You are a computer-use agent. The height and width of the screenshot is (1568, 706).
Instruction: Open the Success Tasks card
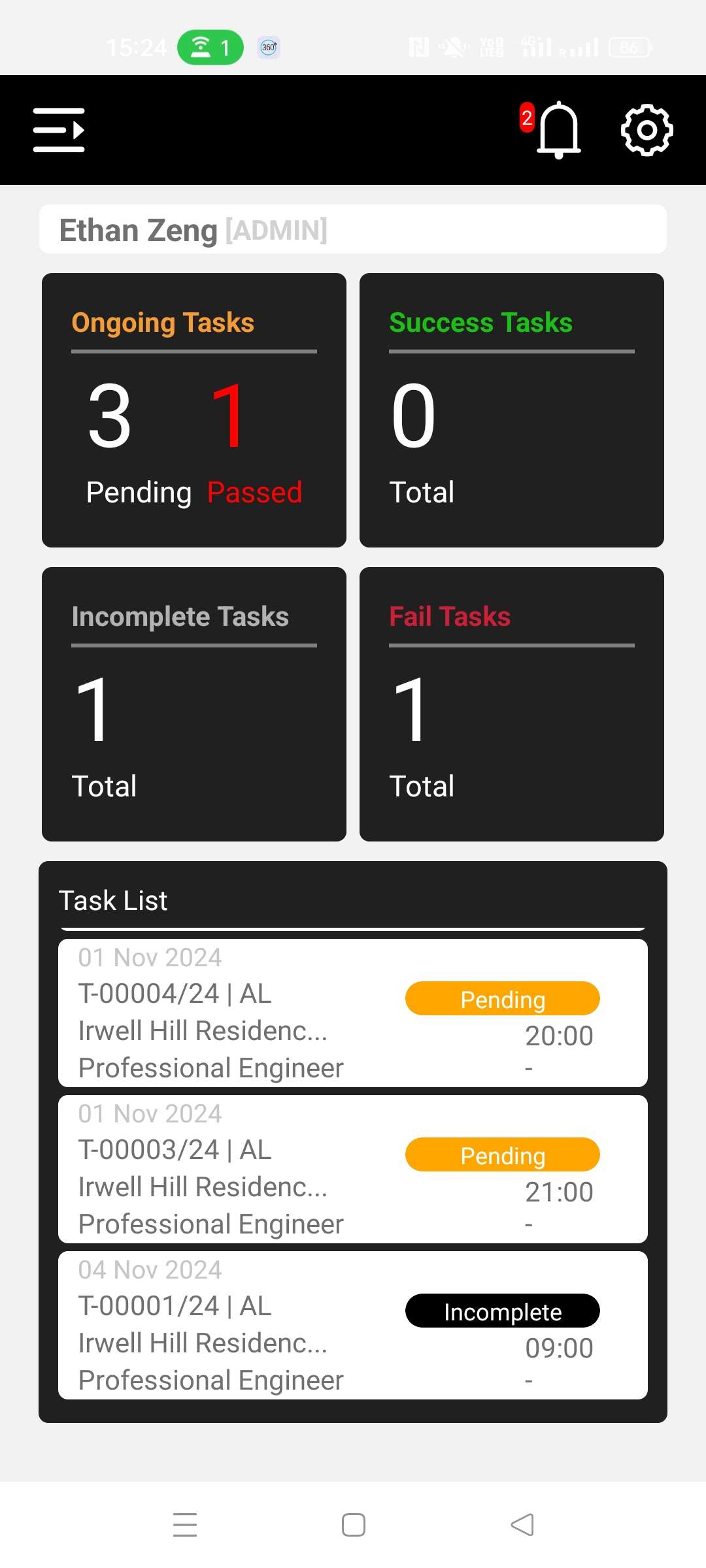(512, 410)
